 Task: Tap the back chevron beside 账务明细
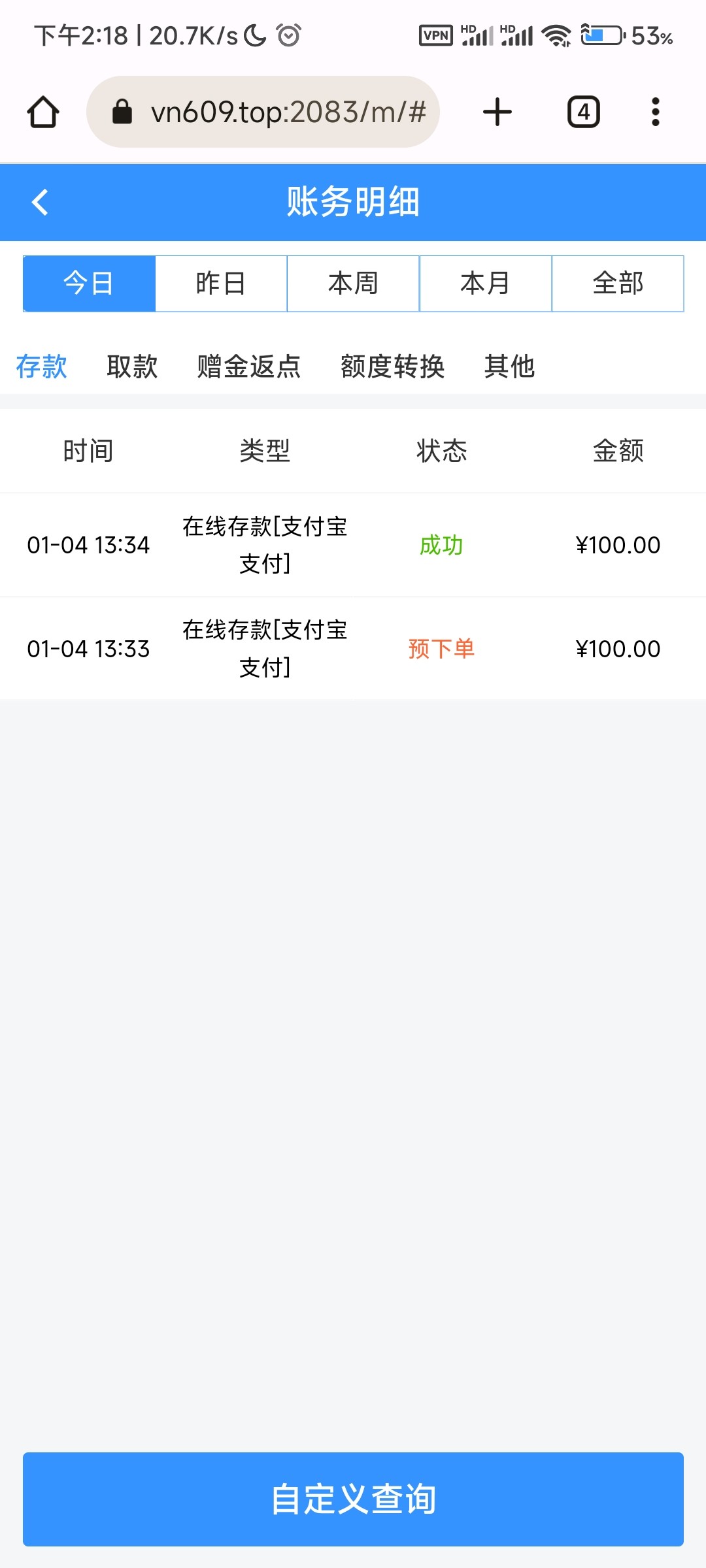[41, 203]
